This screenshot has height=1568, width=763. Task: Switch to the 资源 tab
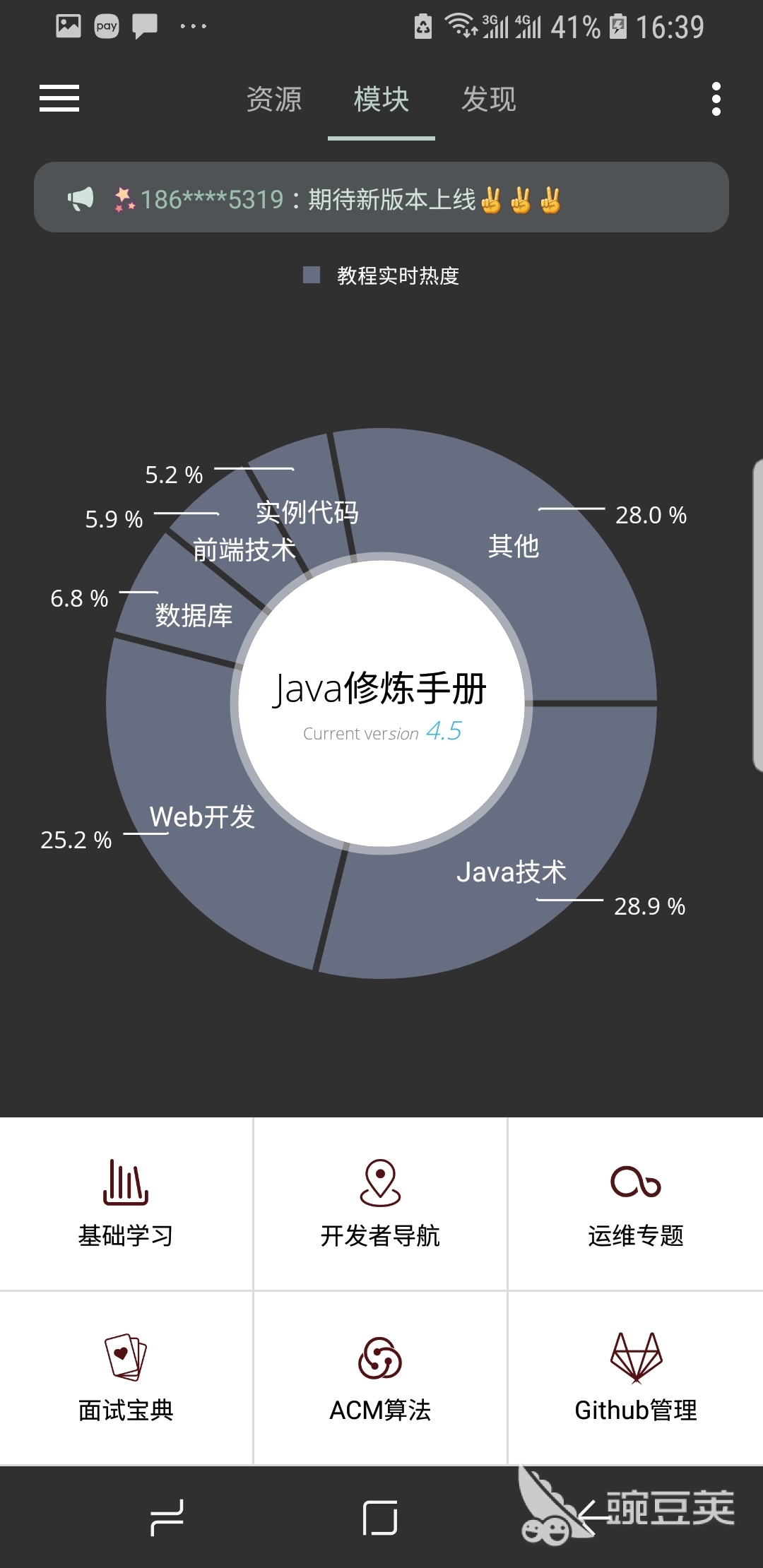274,99
